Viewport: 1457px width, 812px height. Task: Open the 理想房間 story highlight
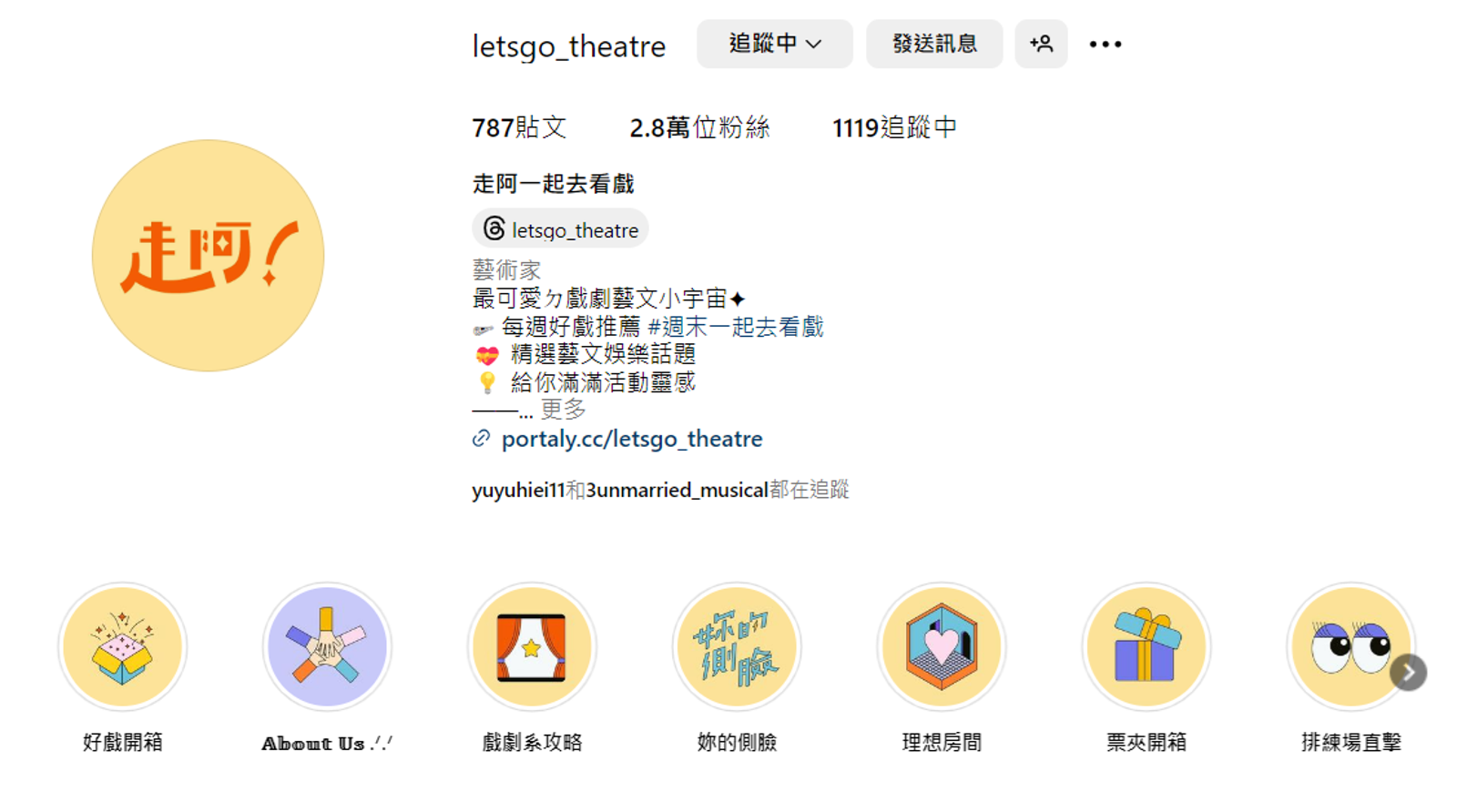[x=942, y=647]
